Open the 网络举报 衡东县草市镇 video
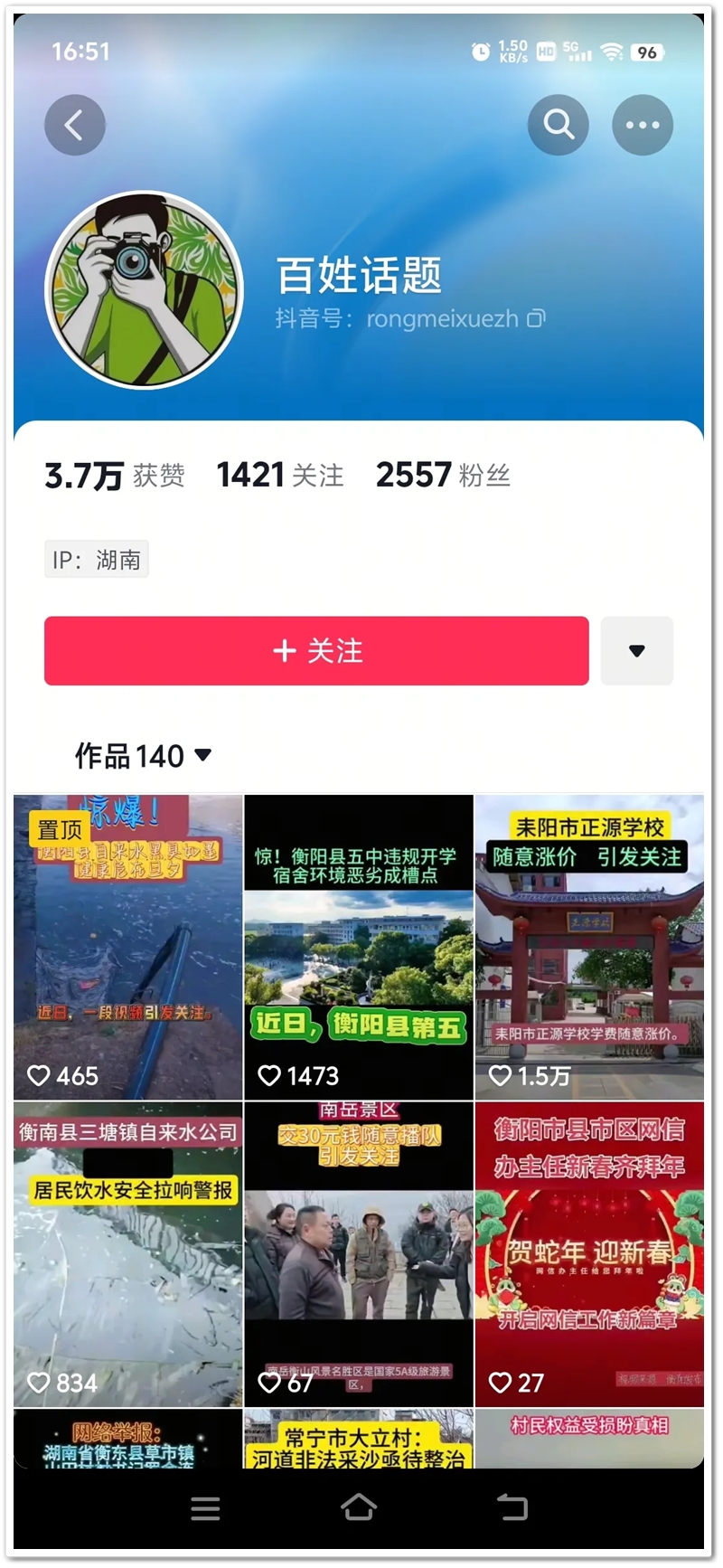 click(x=128, y=1439)
